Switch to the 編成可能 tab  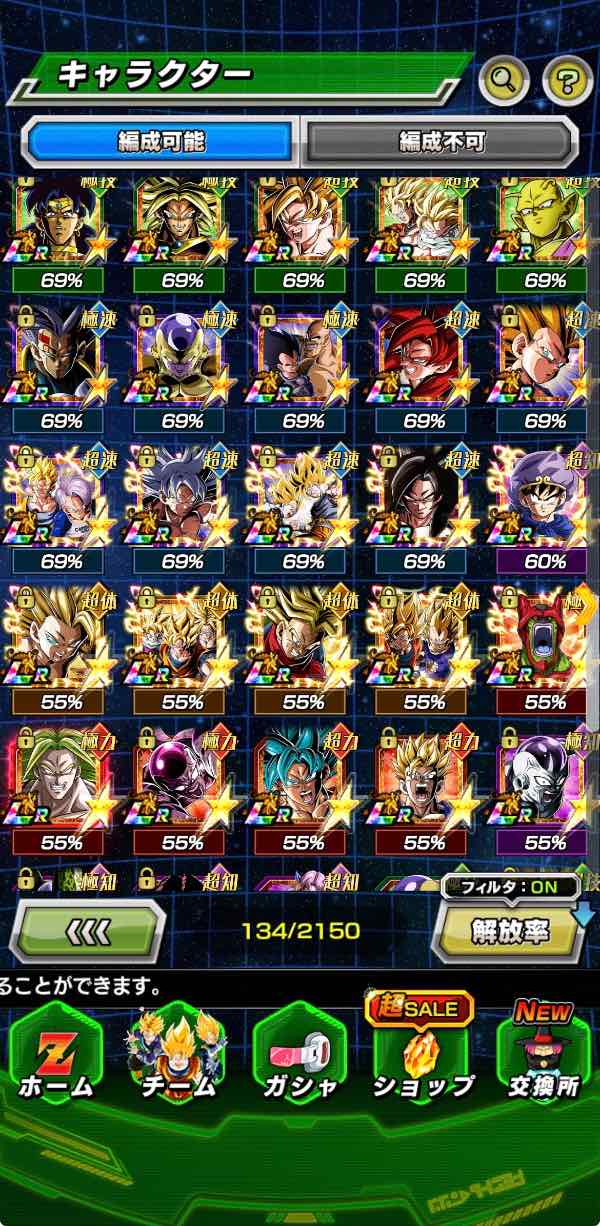pos(160,142)
